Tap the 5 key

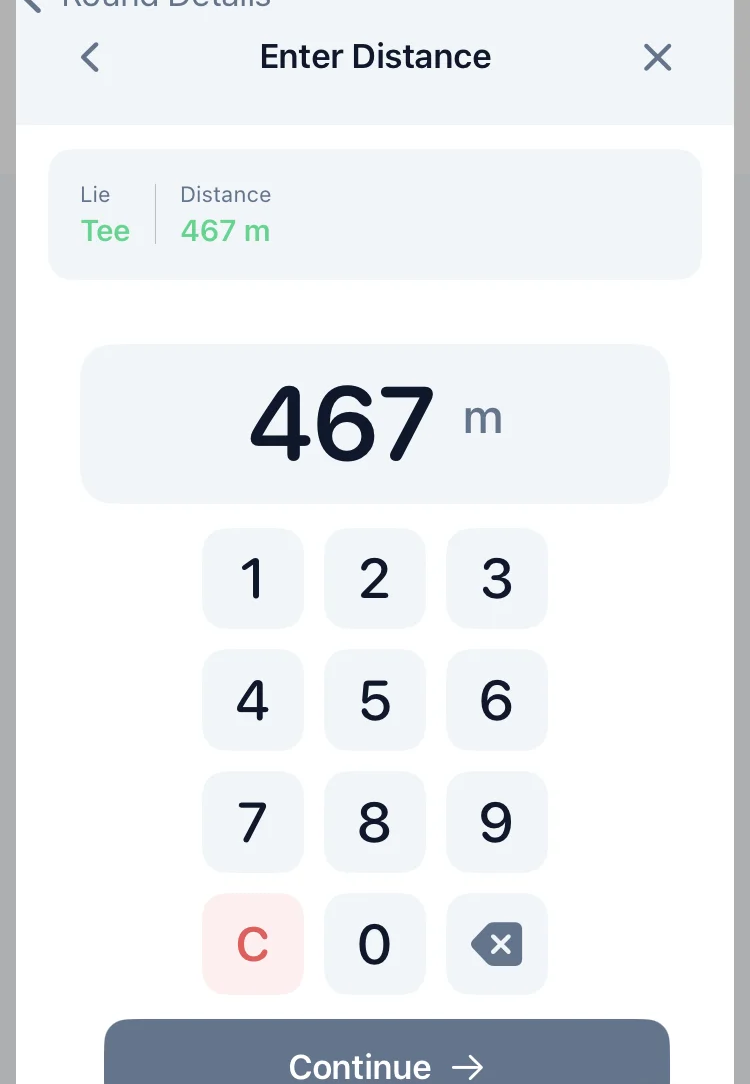click(x=375, y=700)
